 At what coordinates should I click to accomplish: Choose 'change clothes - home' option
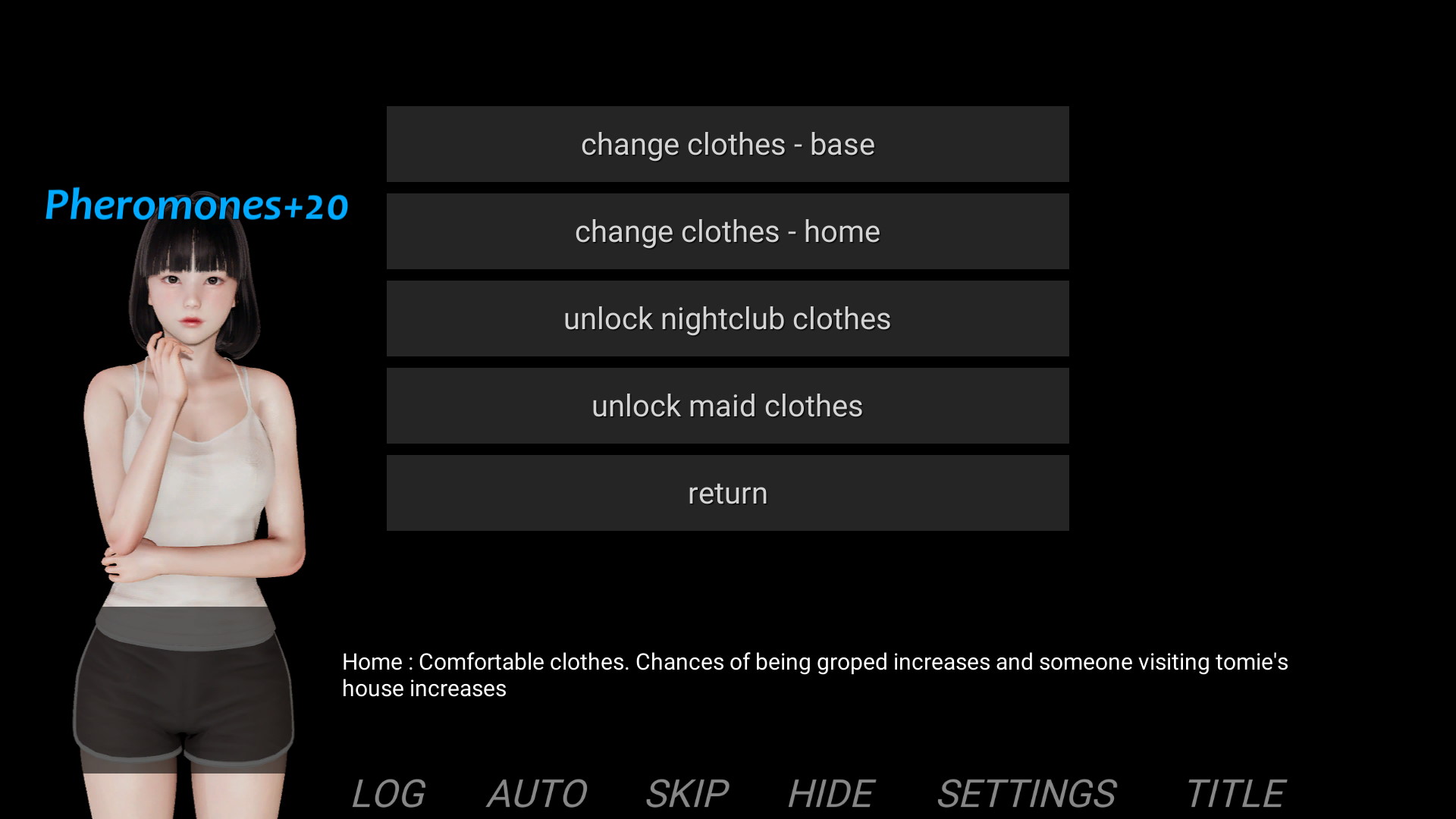727,231
